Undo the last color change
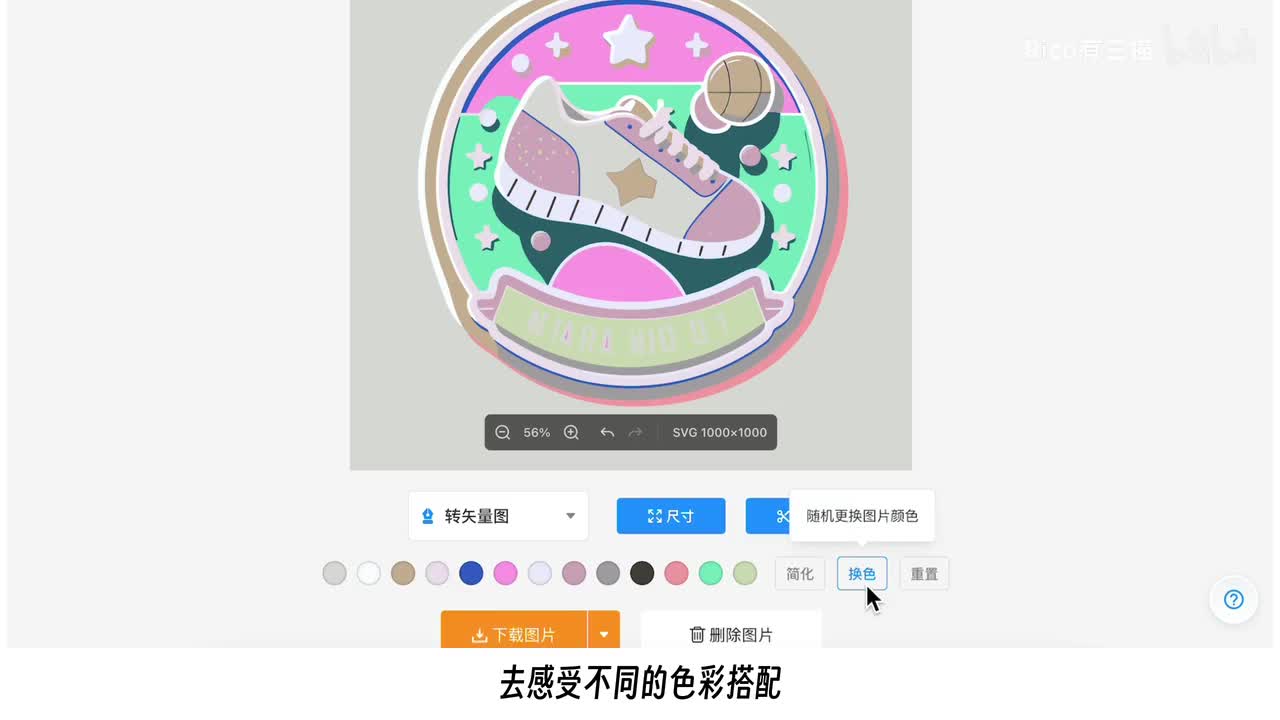The height and width of the screenshot is (720, 1280). point(607,432)
